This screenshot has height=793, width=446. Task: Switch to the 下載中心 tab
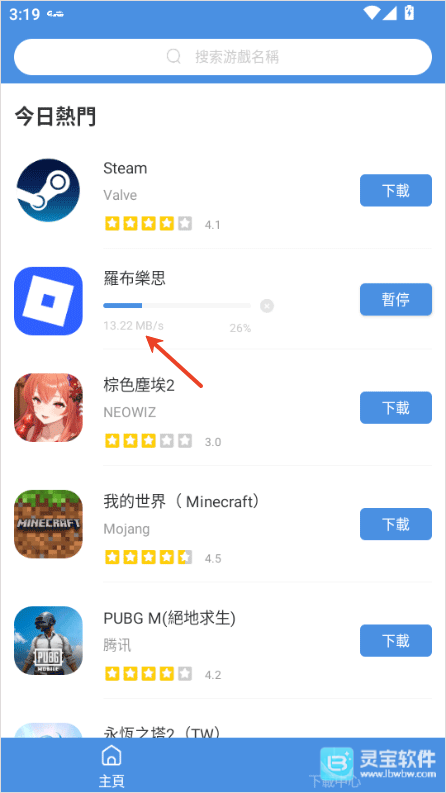click(334, 765)
